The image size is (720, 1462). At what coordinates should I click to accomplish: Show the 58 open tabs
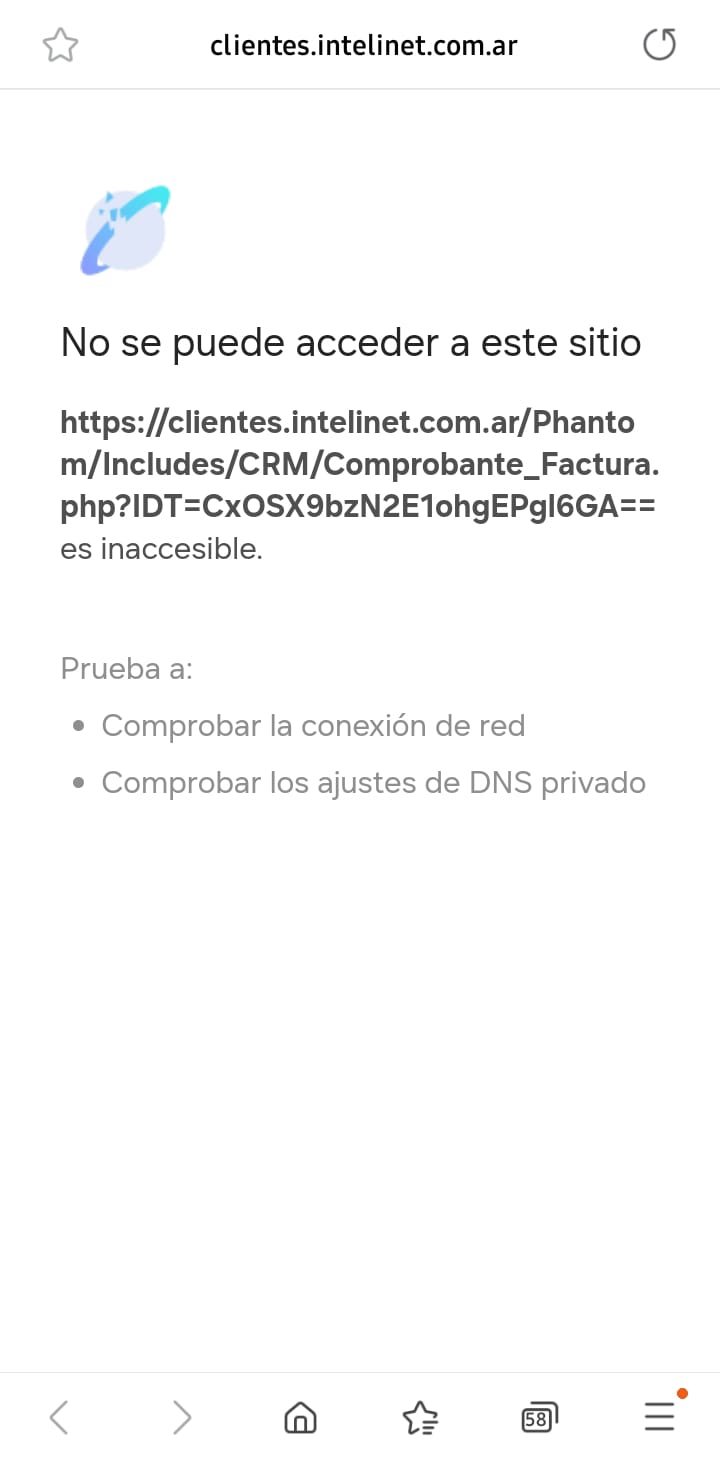pos(539,1417)
